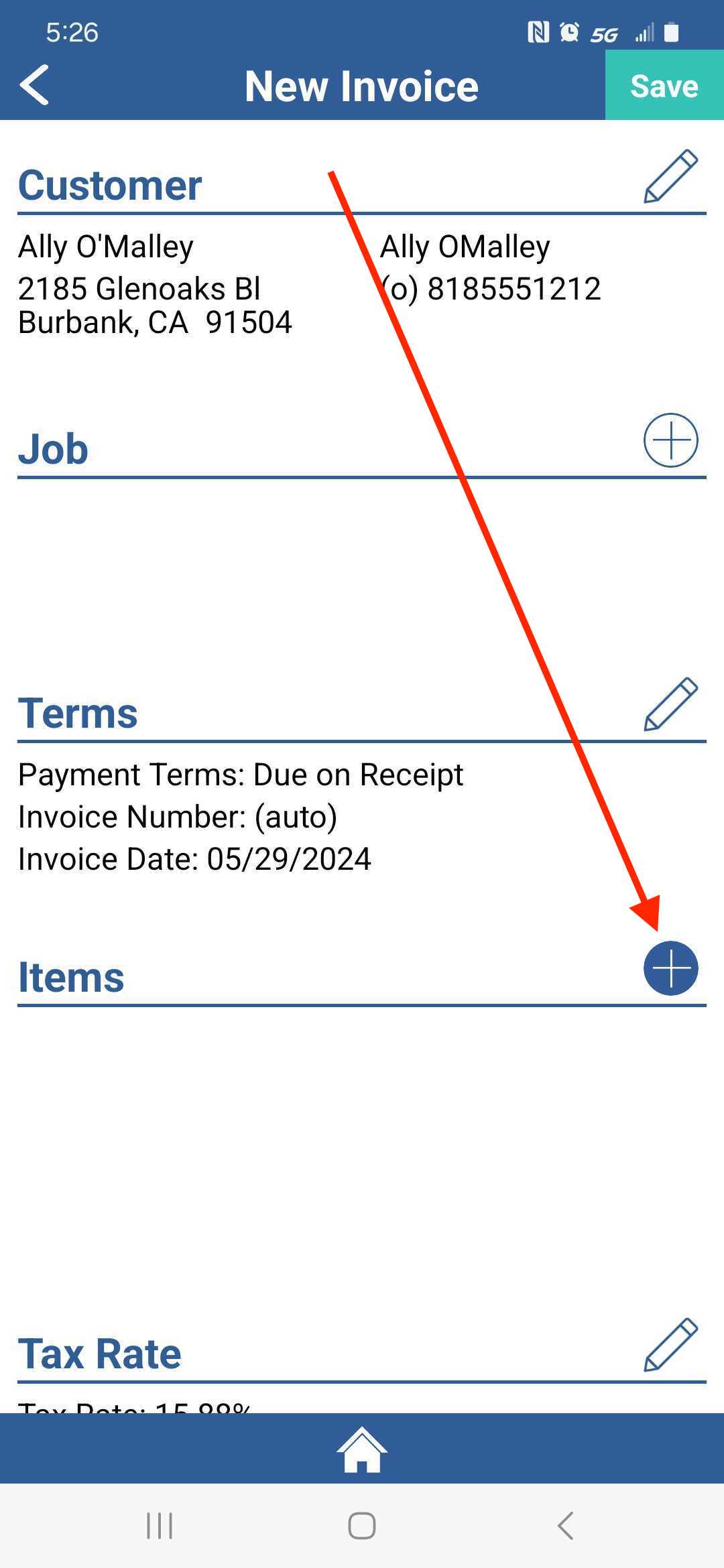Tap the Save button
The width and height of the screenshot is (724, 1568).
[x=662, y=86]
